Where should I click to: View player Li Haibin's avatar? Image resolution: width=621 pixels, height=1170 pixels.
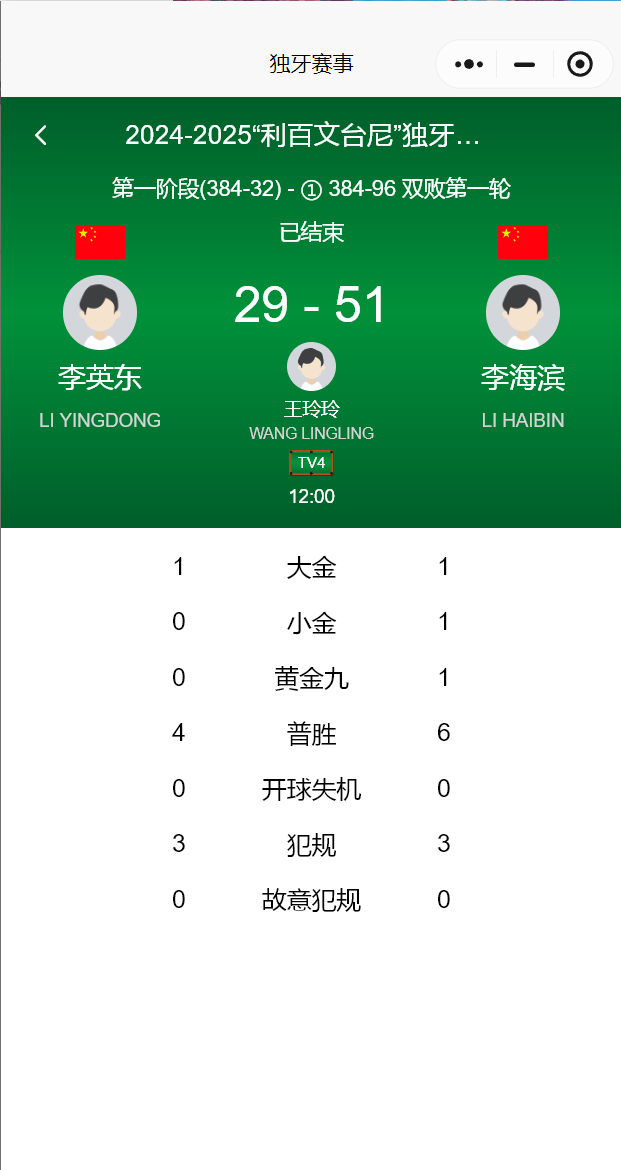522,313
